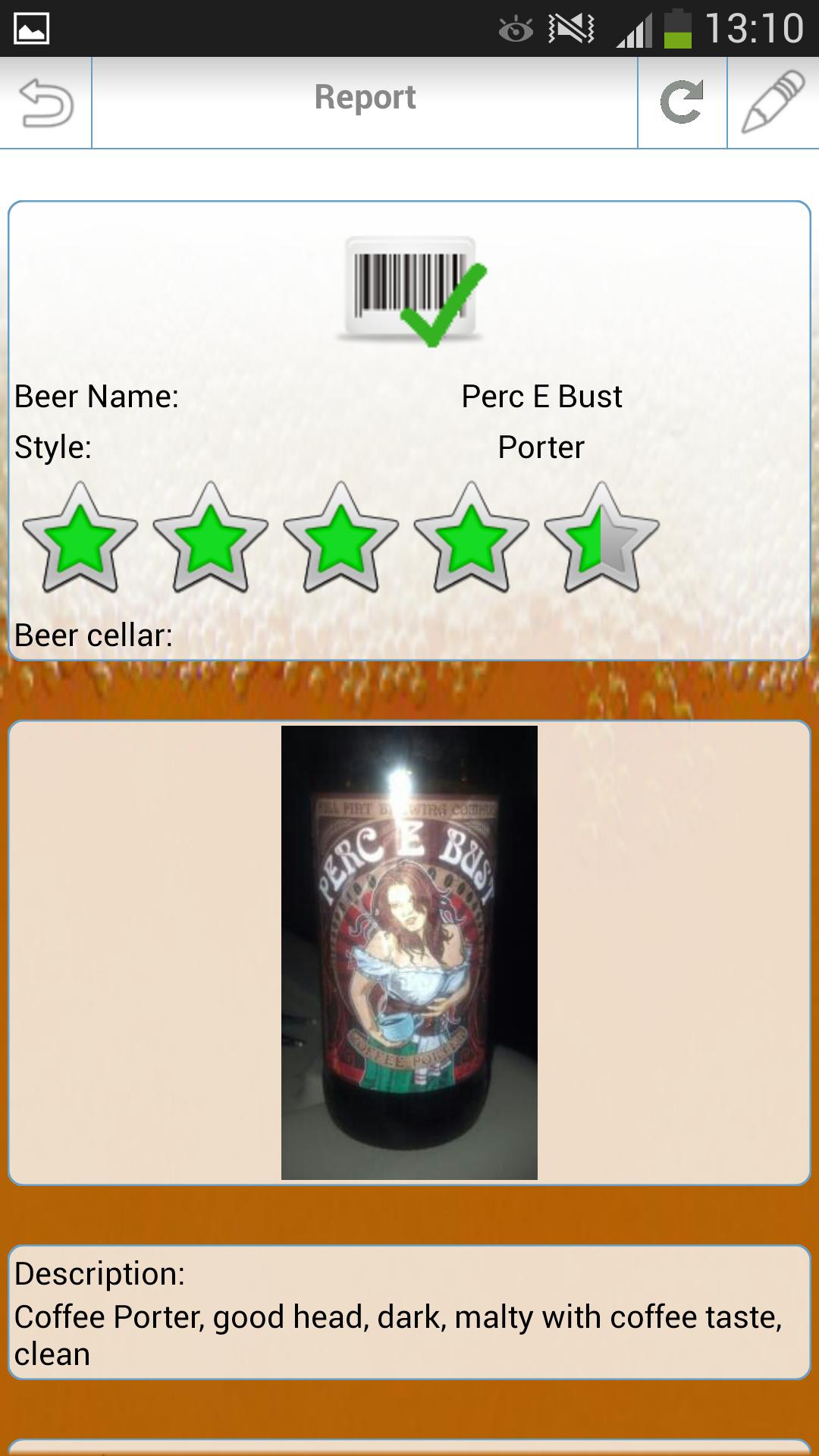Go back using the return arrow
Viewport: 819px width, 1456px height.
pos(45,102)
